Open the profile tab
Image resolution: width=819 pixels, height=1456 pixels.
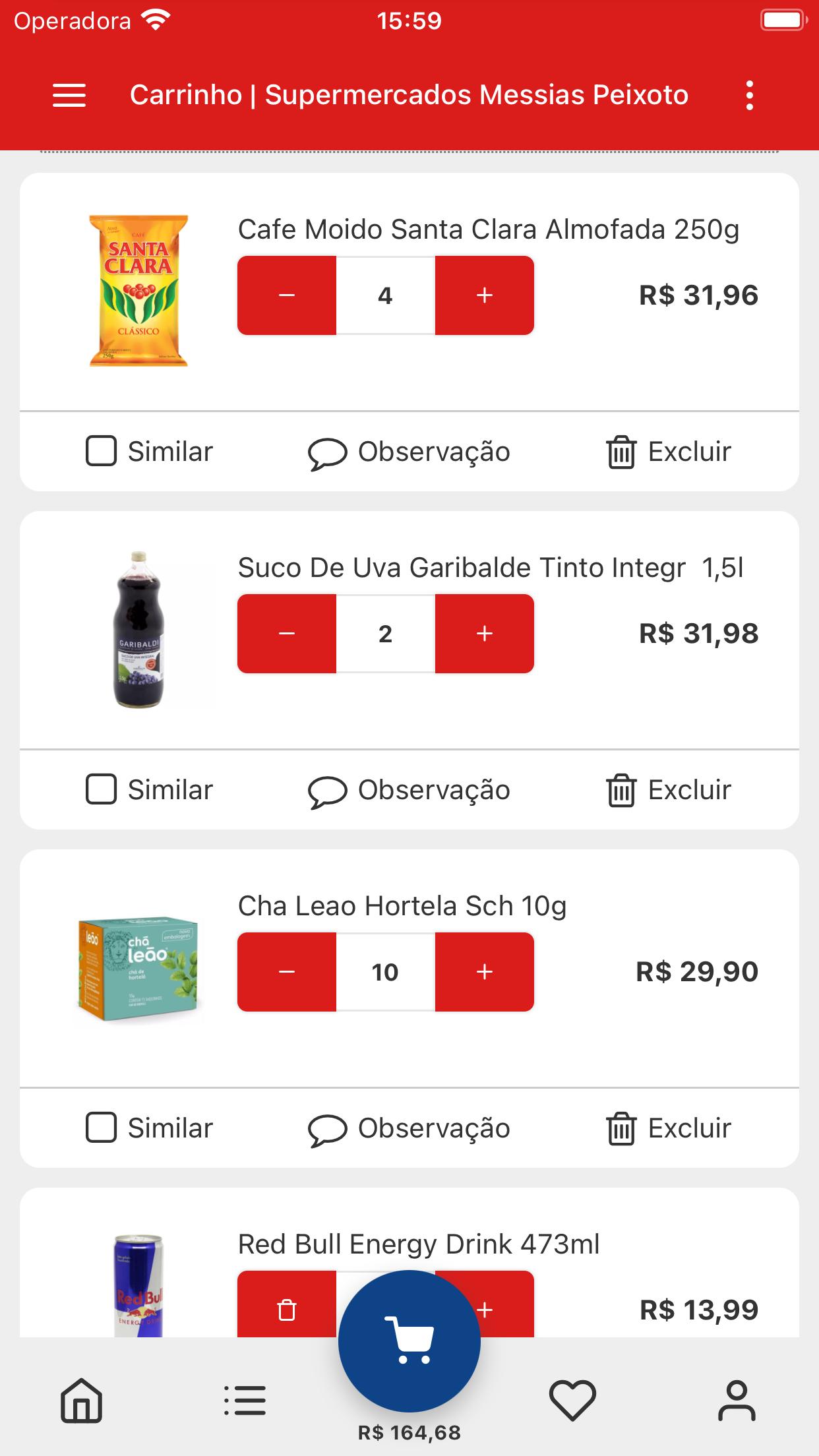pos(737,1400)
